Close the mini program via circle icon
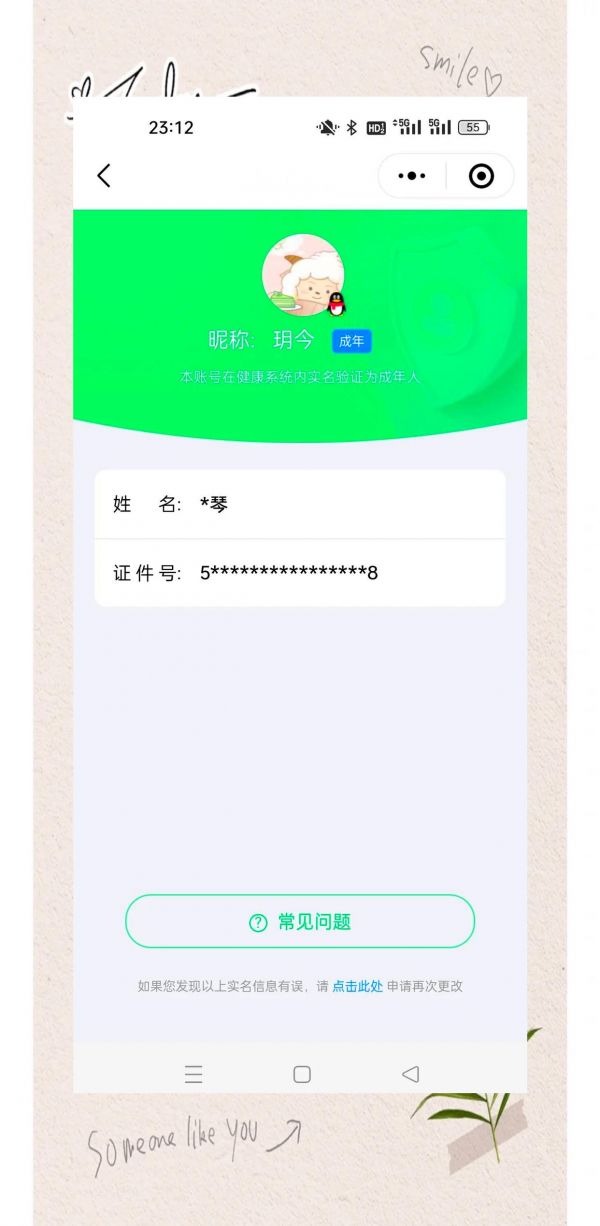The height and width of the screenshot is (1226, 600). point(481,176)
